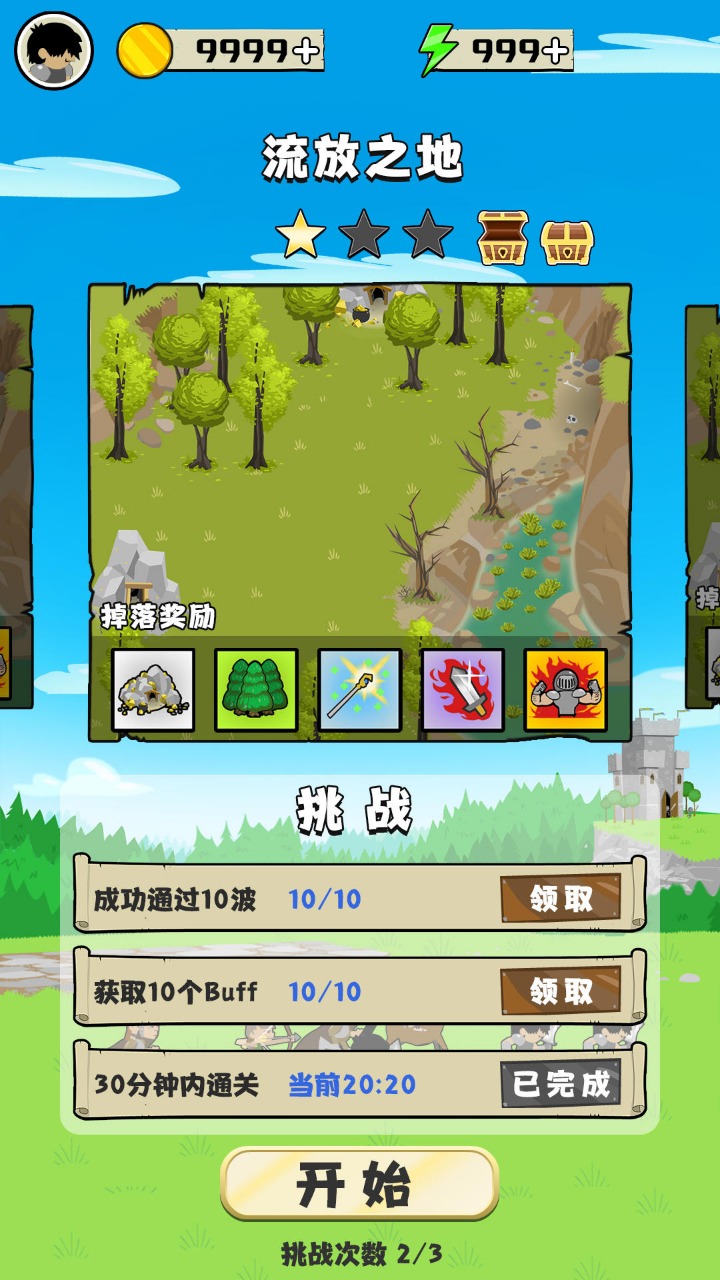Image resolution: width=720 pixels, height=1280 pixels.
Task: View the ore rock drop reward
Action: pos(153,690)
